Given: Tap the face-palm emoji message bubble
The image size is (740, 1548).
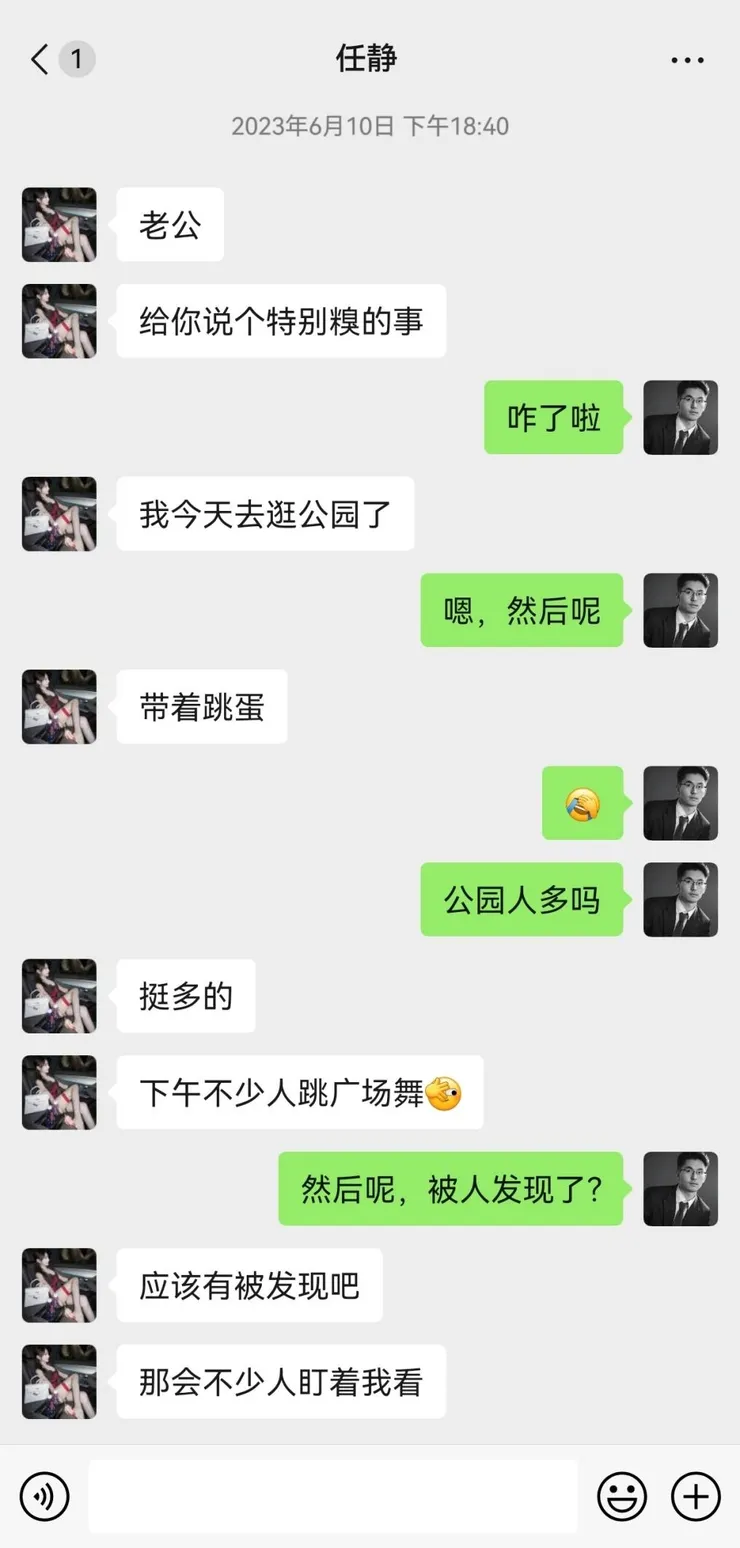Looking at the screenshot, I should 583,803.
